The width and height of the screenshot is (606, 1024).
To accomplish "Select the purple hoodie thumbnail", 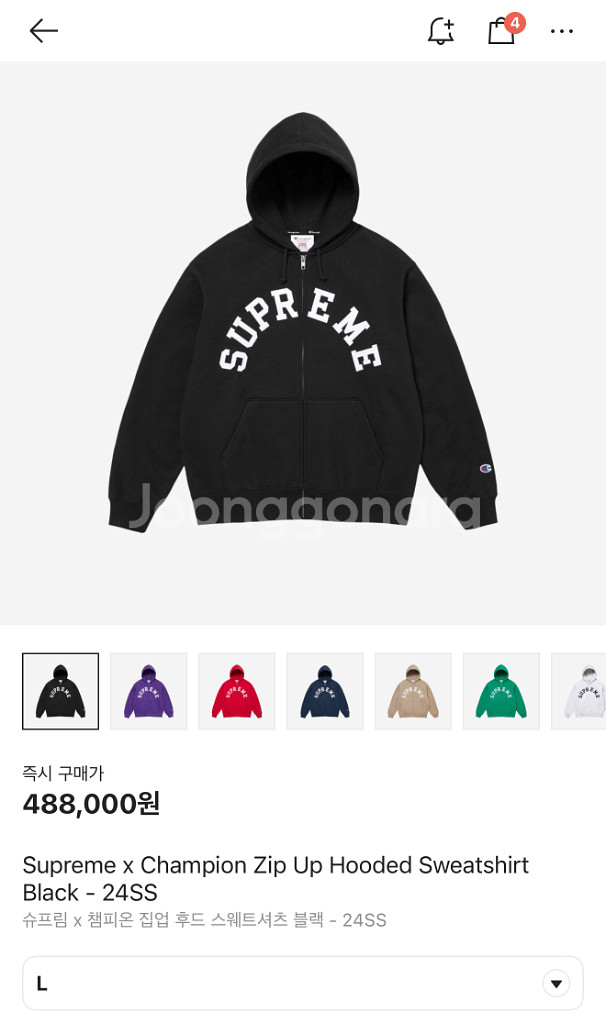I will pos(149,691).
